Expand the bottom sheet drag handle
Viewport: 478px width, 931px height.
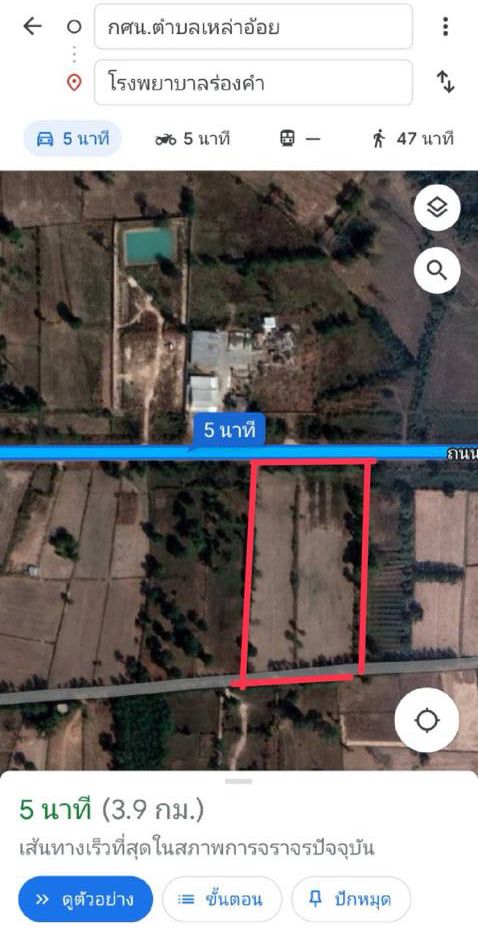[x=239, y=781]
